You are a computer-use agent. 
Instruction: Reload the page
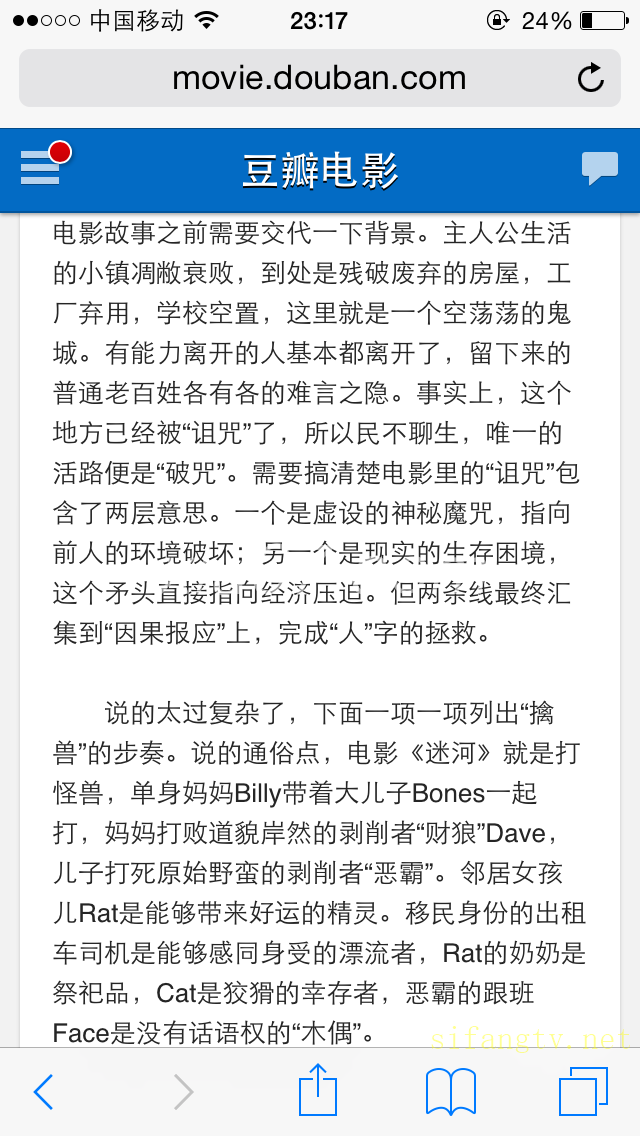tap(590, 78)
